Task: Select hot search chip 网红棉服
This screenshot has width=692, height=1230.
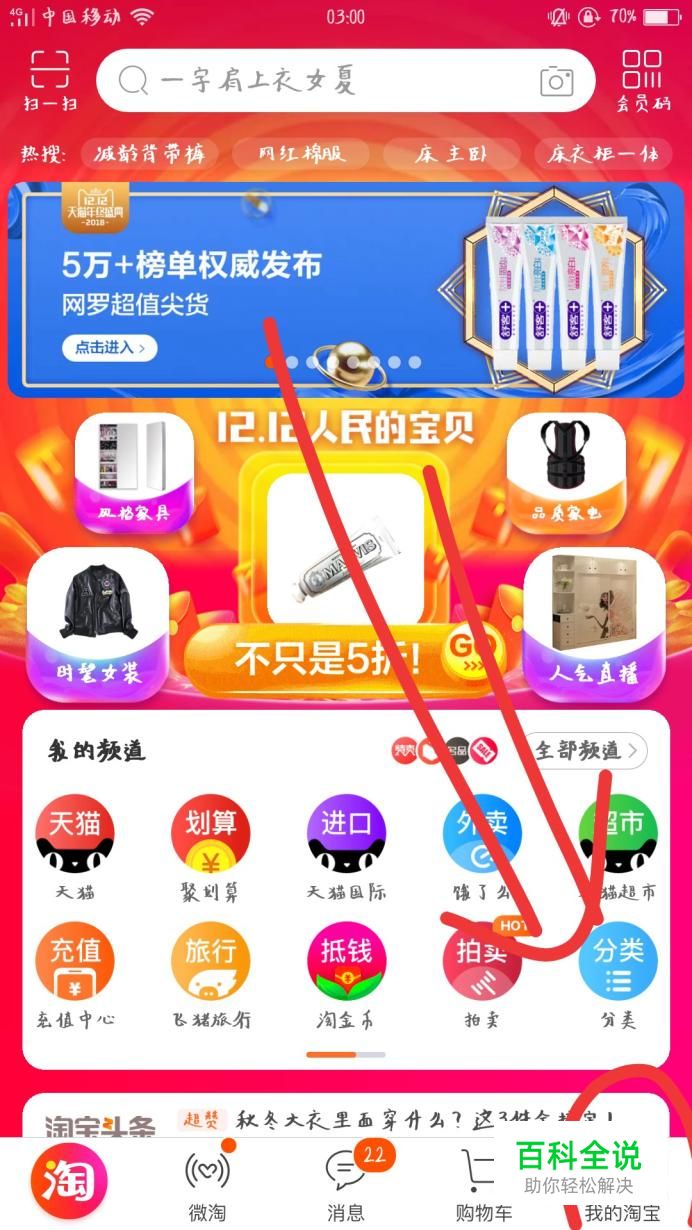Action: point(301,154)
